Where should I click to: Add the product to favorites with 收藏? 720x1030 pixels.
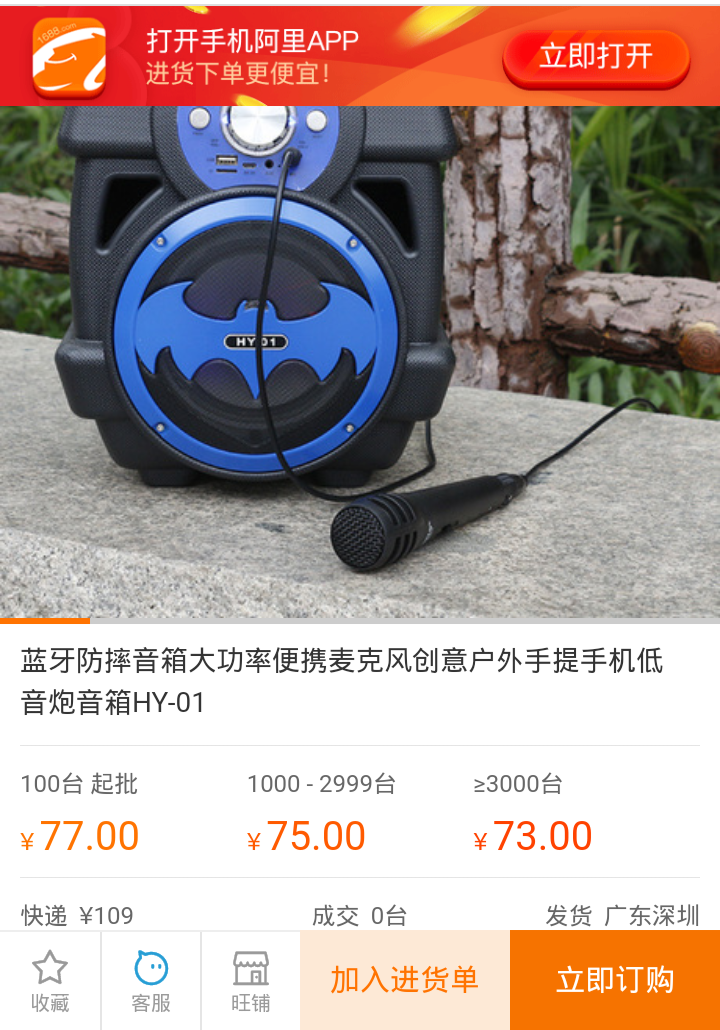(50, 981)
